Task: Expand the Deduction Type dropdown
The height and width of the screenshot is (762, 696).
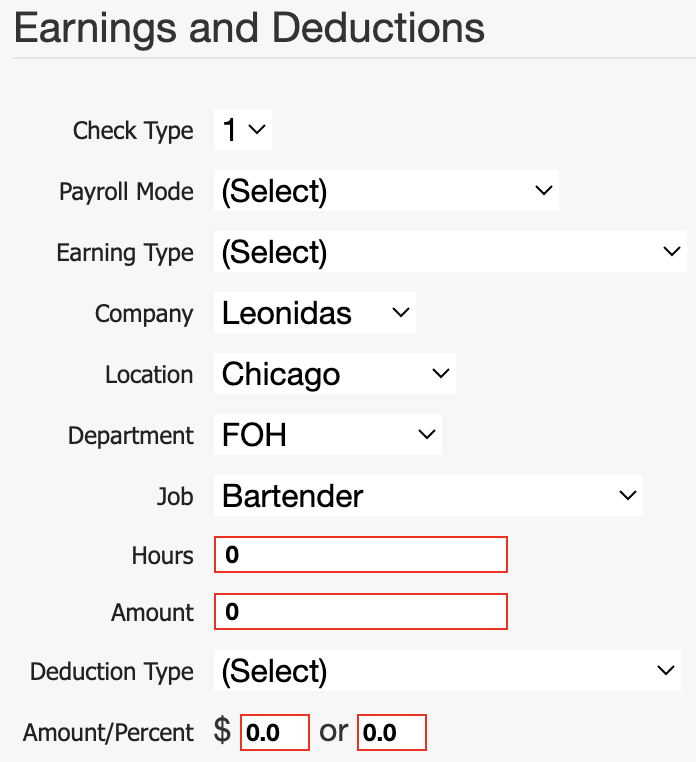Action: tap(447, 671)
